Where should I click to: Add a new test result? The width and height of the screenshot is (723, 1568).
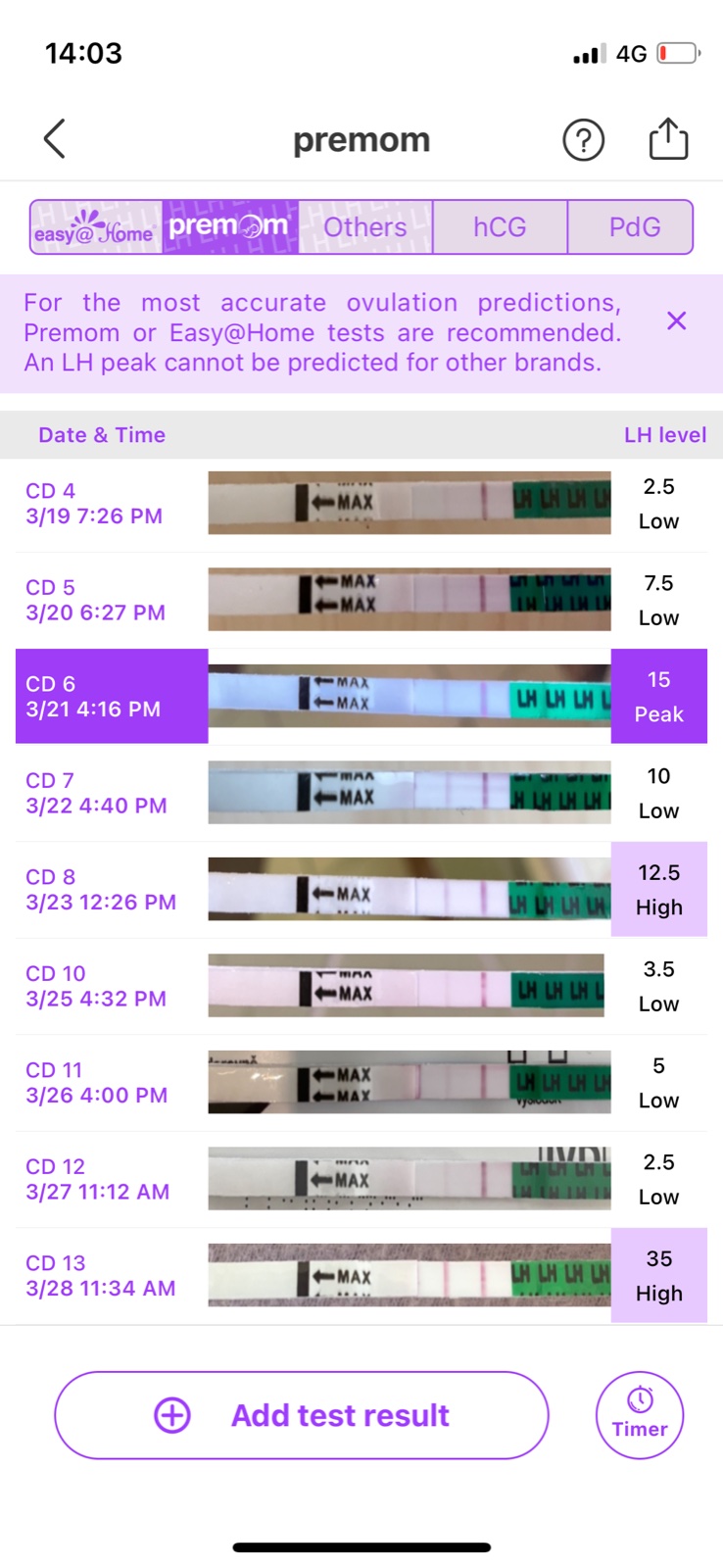(302, 1415)
